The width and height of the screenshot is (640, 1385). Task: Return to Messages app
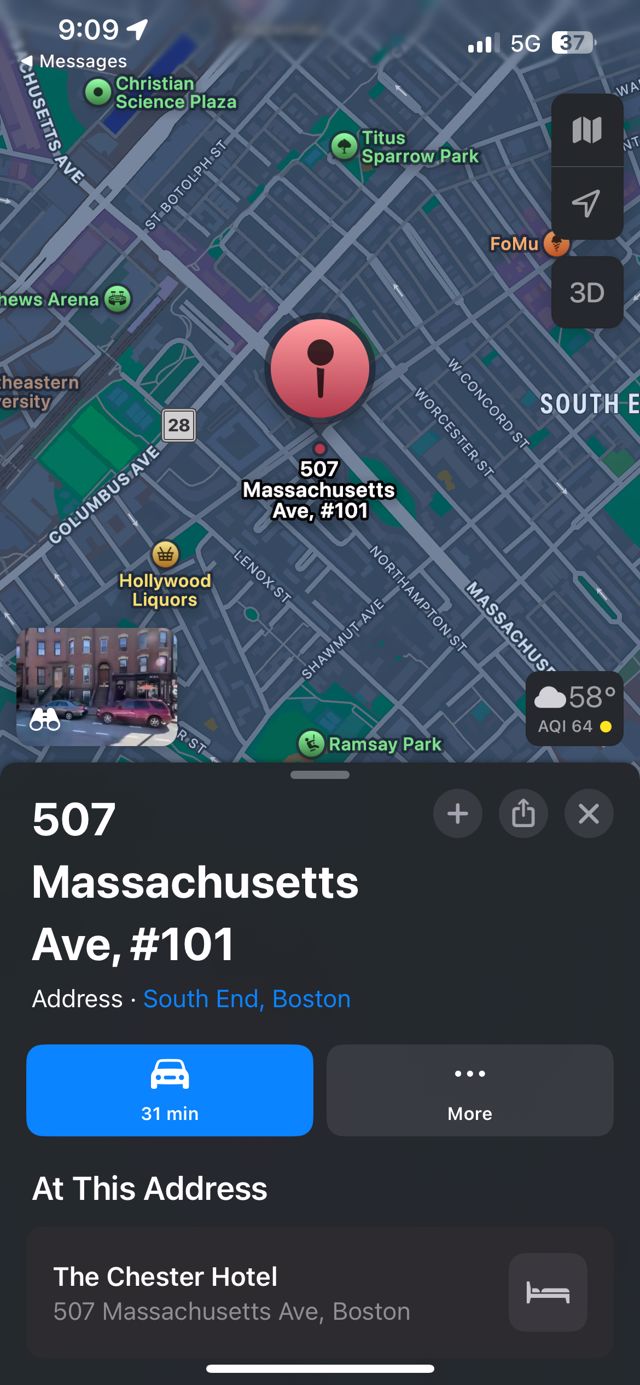74,61
